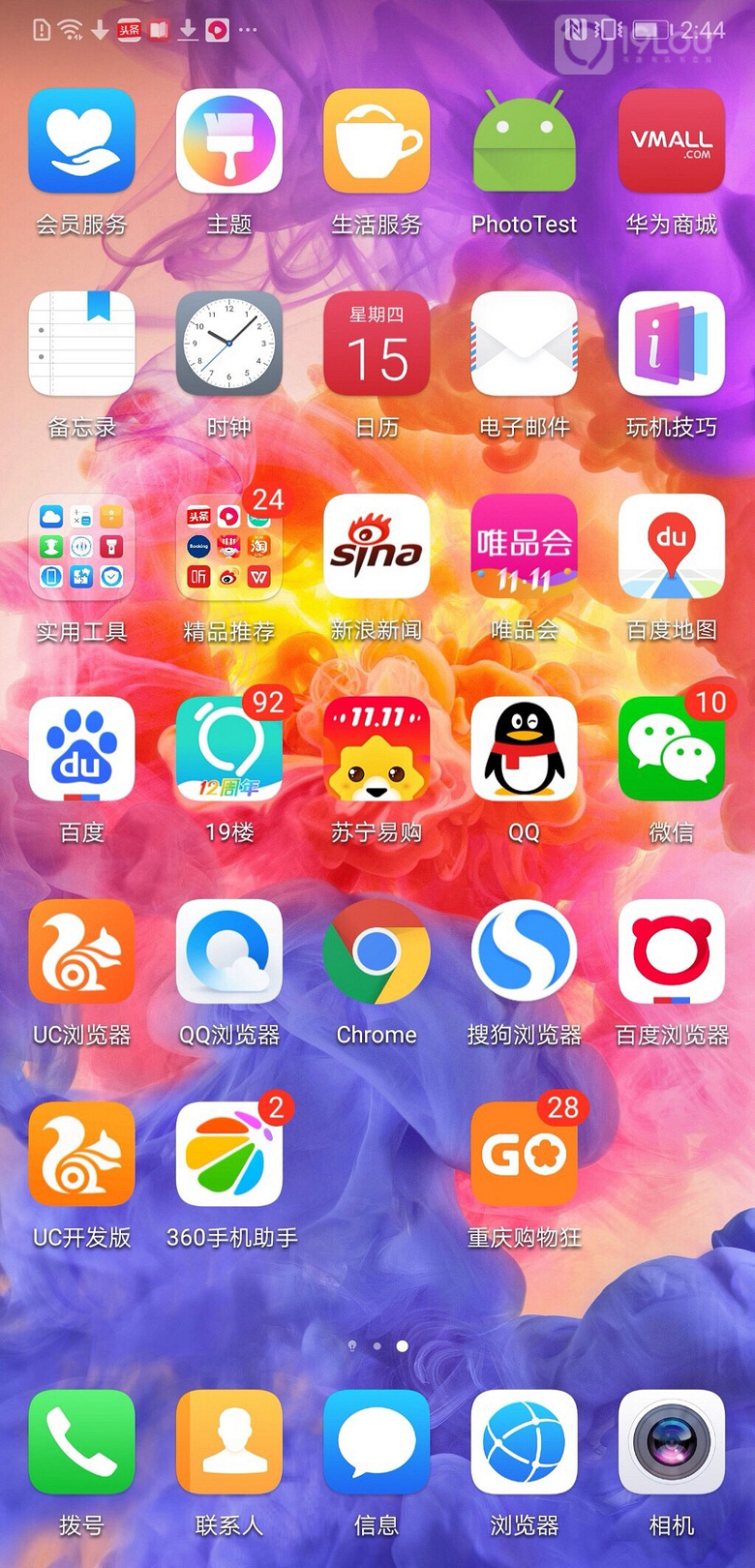Open the 会员服务 app
Image resolution: width=755 pixels, height=1568 pixels.
coord(82,141)
